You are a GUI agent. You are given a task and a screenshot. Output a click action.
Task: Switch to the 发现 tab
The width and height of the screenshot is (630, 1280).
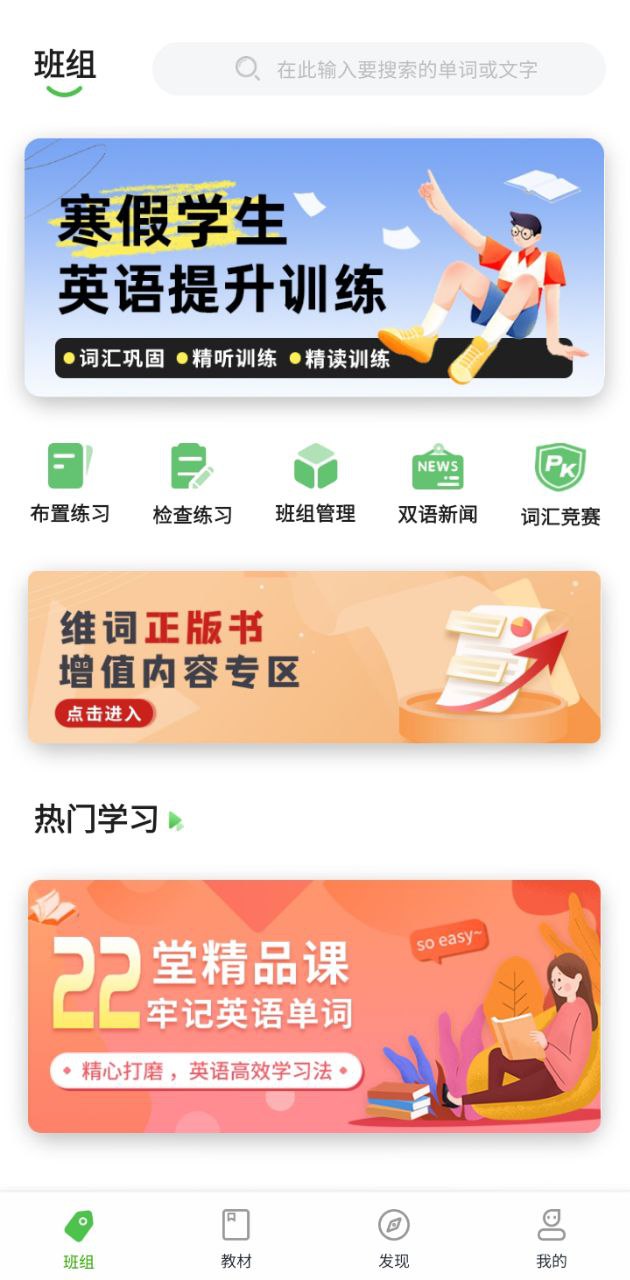[394, 1237]
